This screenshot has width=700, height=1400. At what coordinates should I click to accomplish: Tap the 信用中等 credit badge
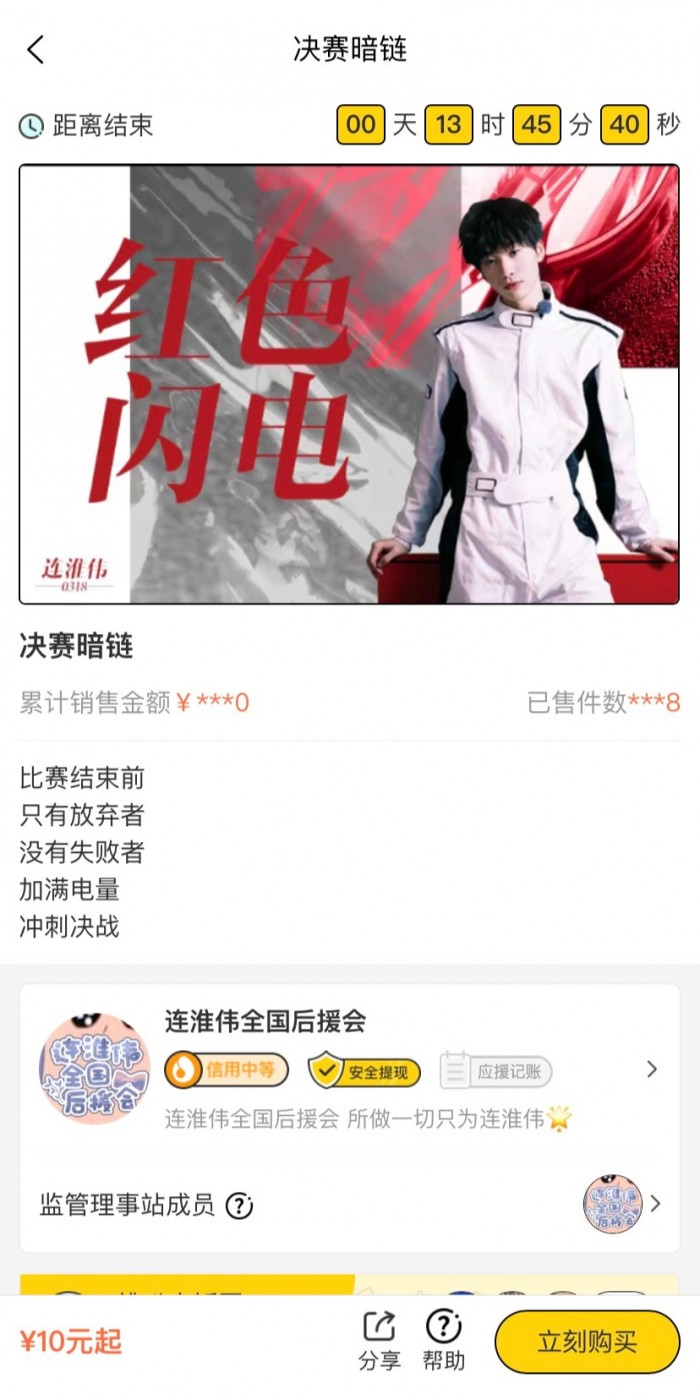click(x=227, y=1071)
